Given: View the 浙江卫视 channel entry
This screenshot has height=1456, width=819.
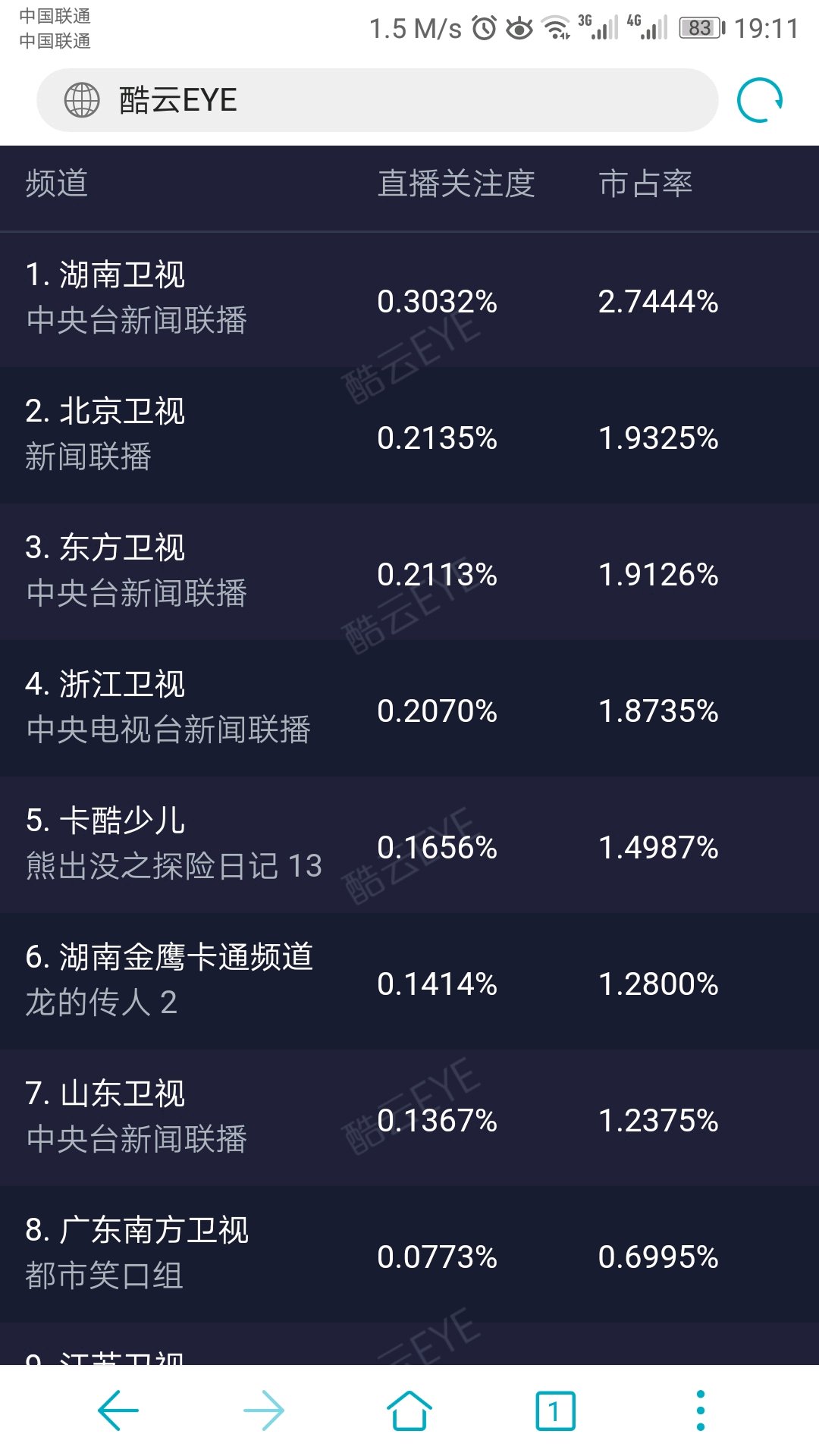Looking at the screenshot, I should tap(409, 708).
